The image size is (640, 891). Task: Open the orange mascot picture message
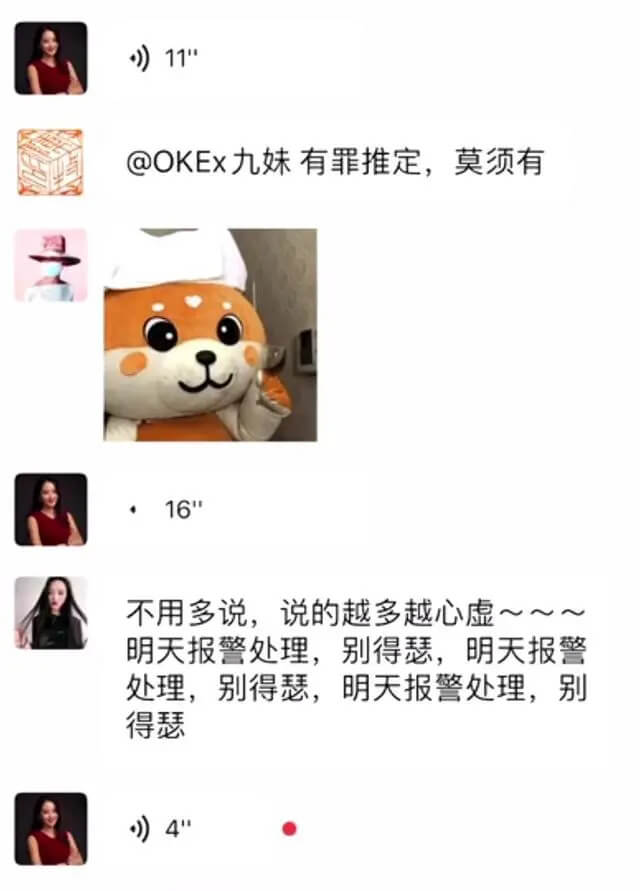[210, 335]
